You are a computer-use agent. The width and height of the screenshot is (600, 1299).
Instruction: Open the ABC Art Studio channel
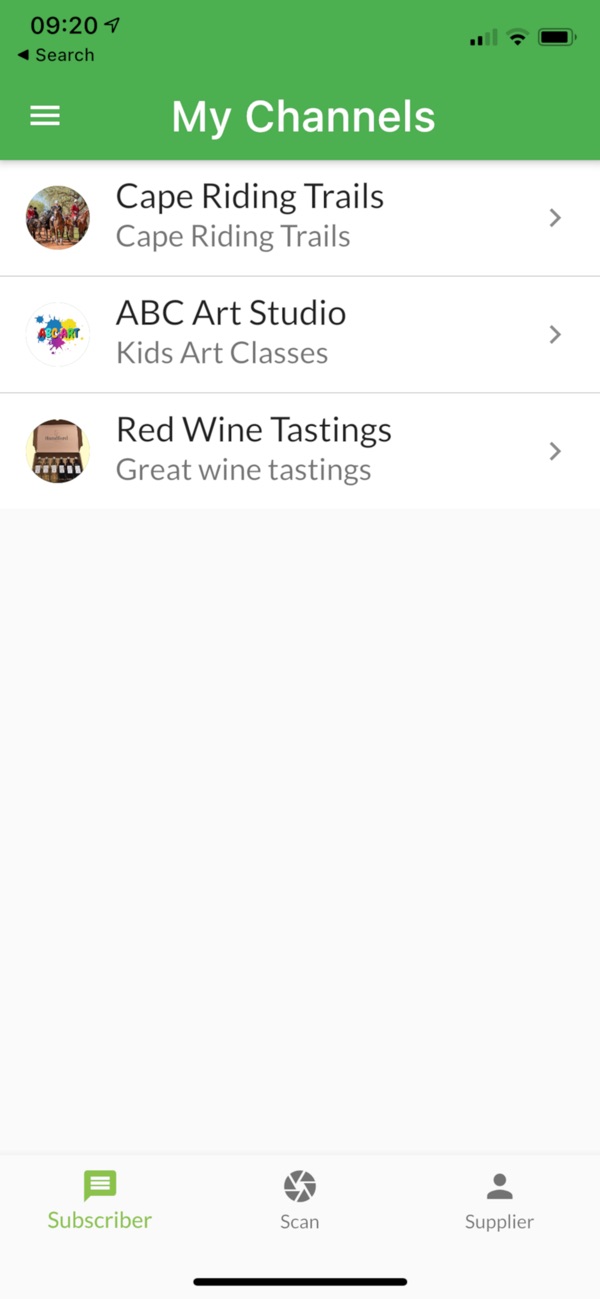tap(300, 335)
